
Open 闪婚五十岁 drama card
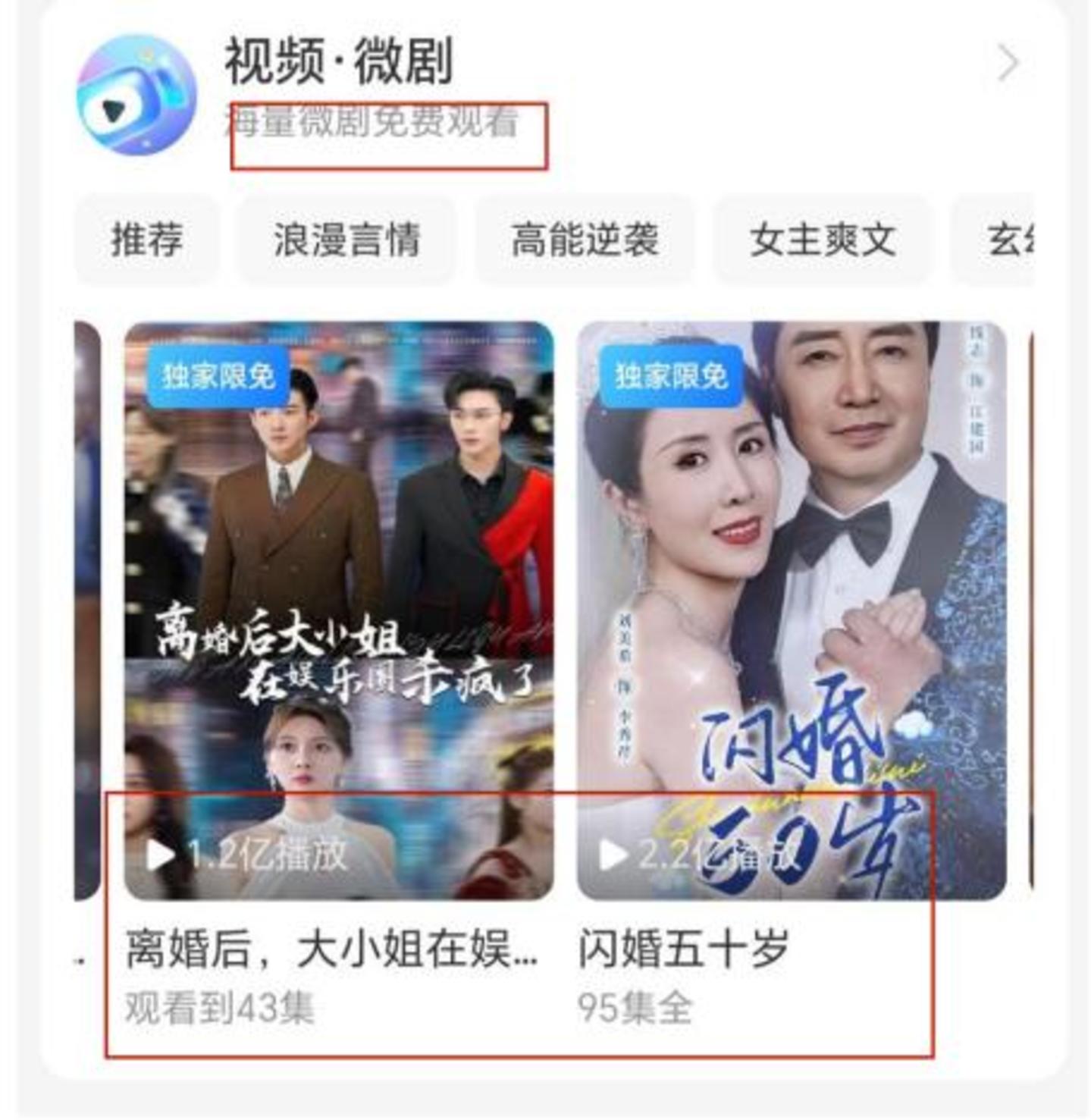point(791,610)
